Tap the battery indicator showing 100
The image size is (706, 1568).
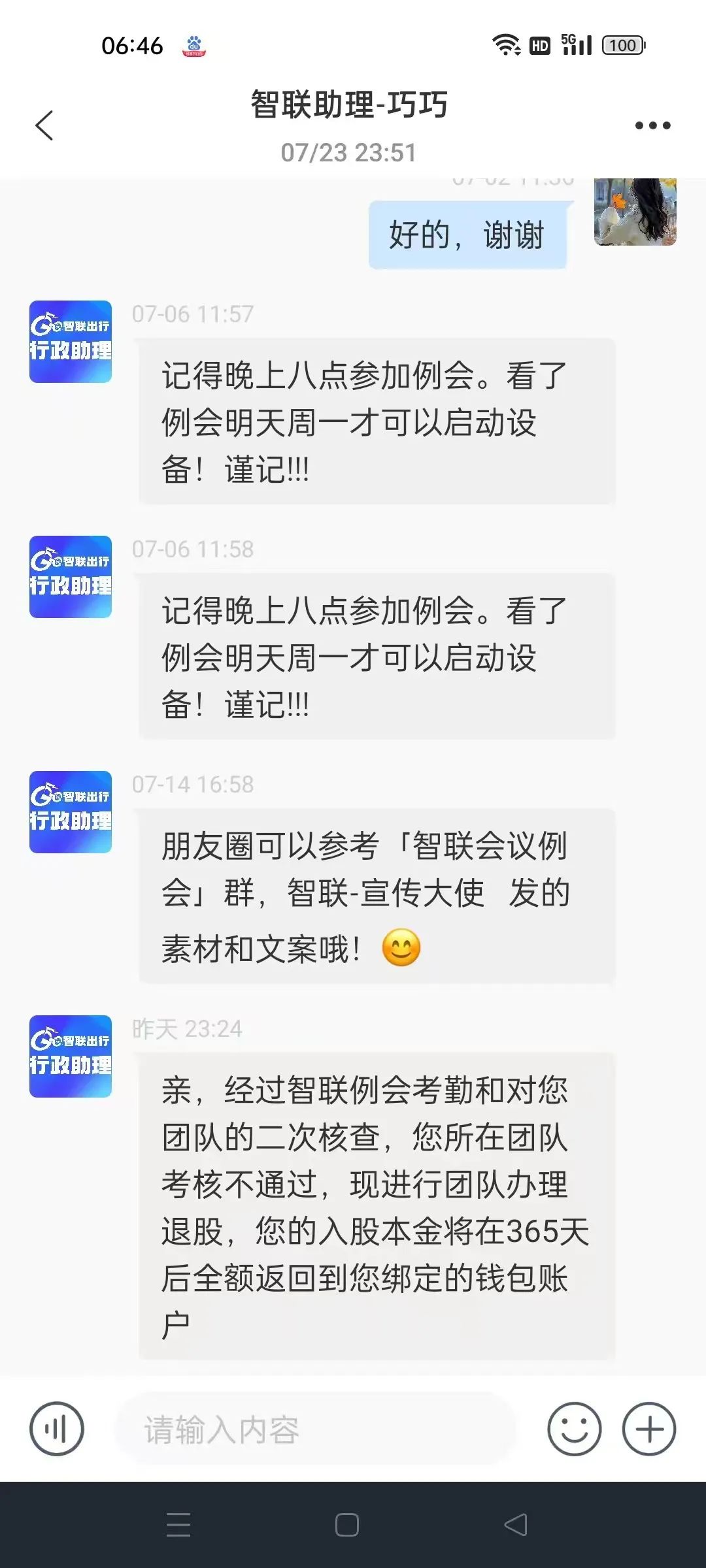(622, 44)
